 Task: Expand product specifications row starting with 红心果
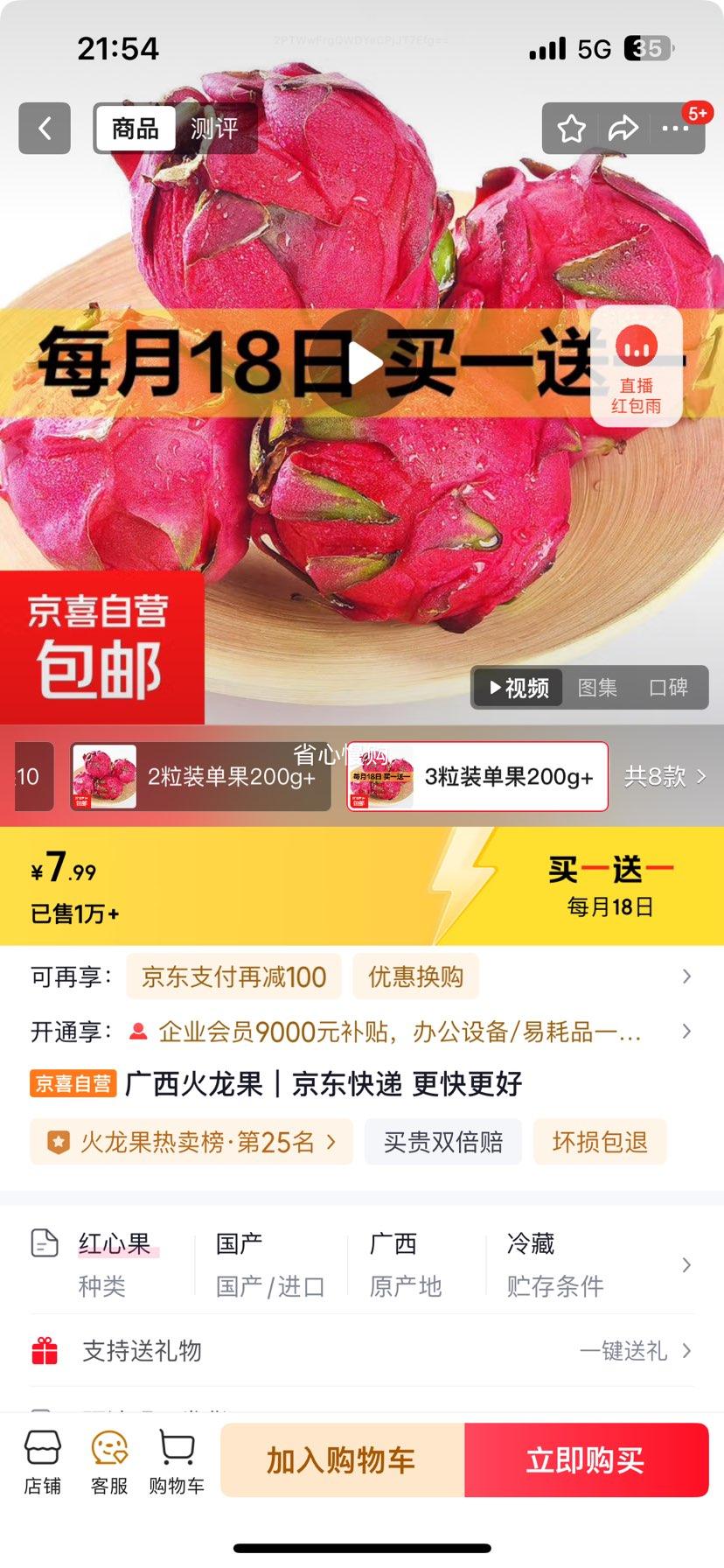pyautogui.click(x=686, y=1264)
